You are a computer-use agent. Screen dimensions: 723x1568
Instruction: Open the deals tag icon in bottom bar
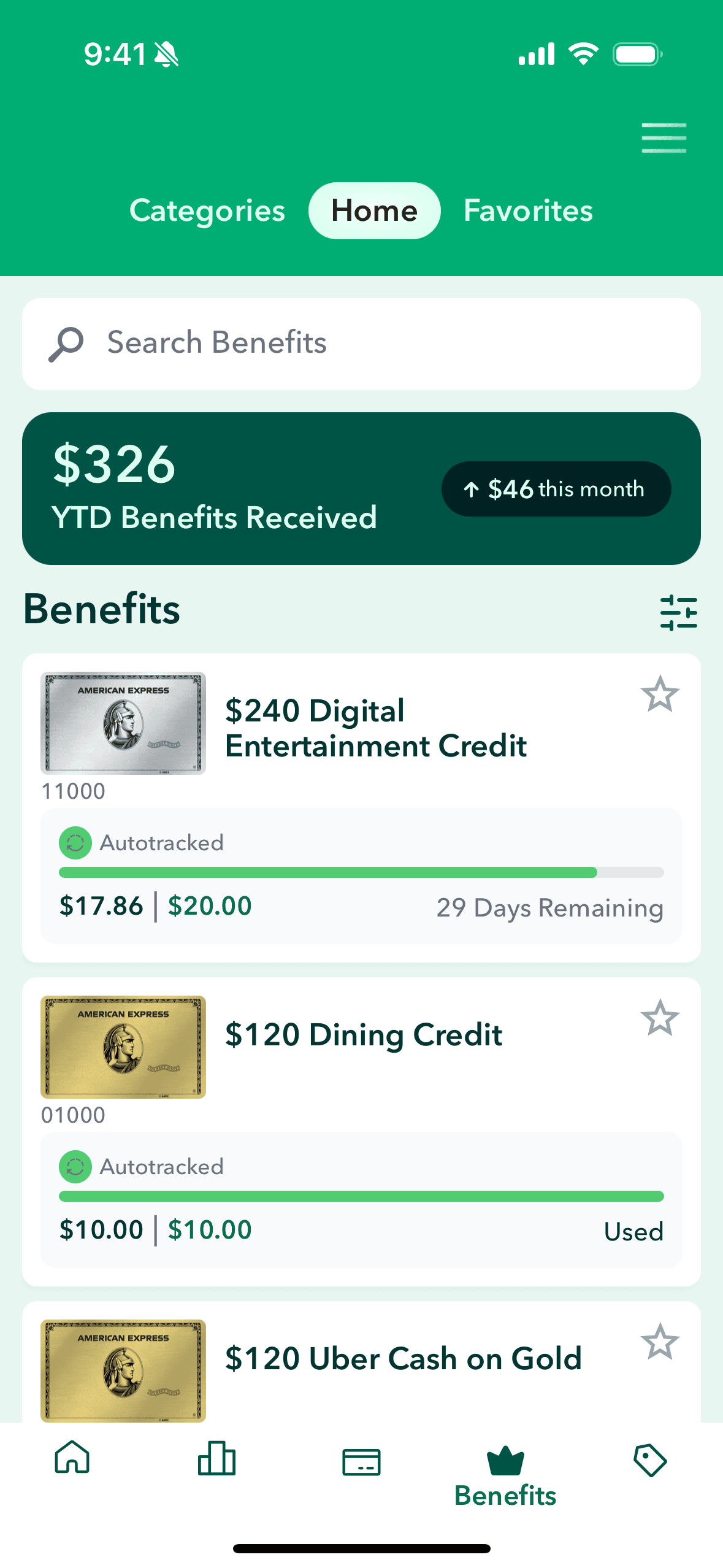[651, 1460]
